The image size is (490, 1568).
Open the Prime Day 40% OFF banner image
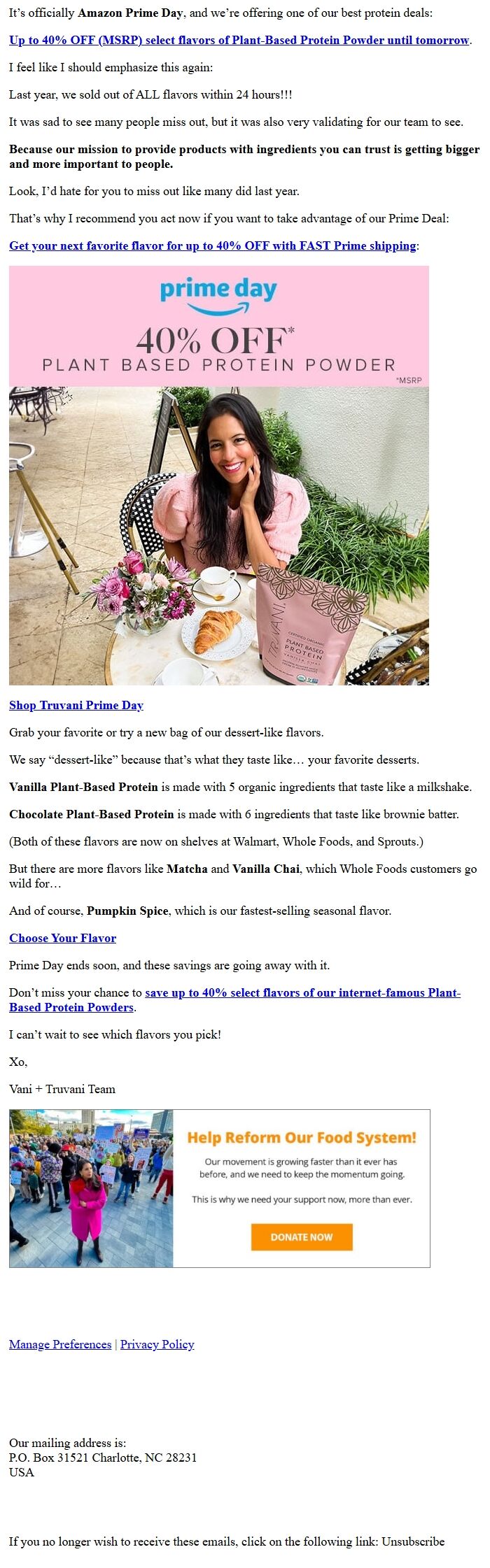(218, 476)
